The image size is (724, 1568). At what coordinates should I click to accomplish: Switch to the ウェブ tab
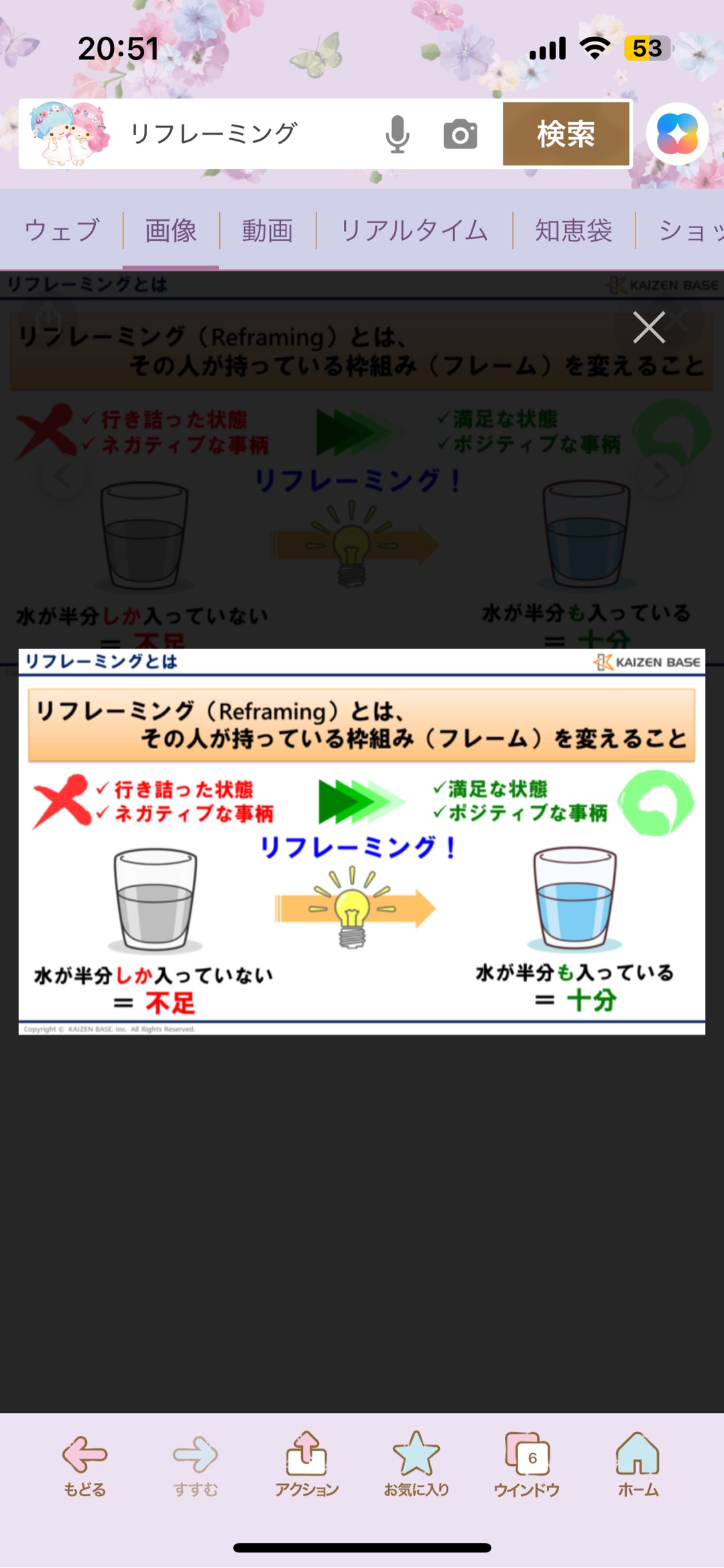click(x=62, y=231)
